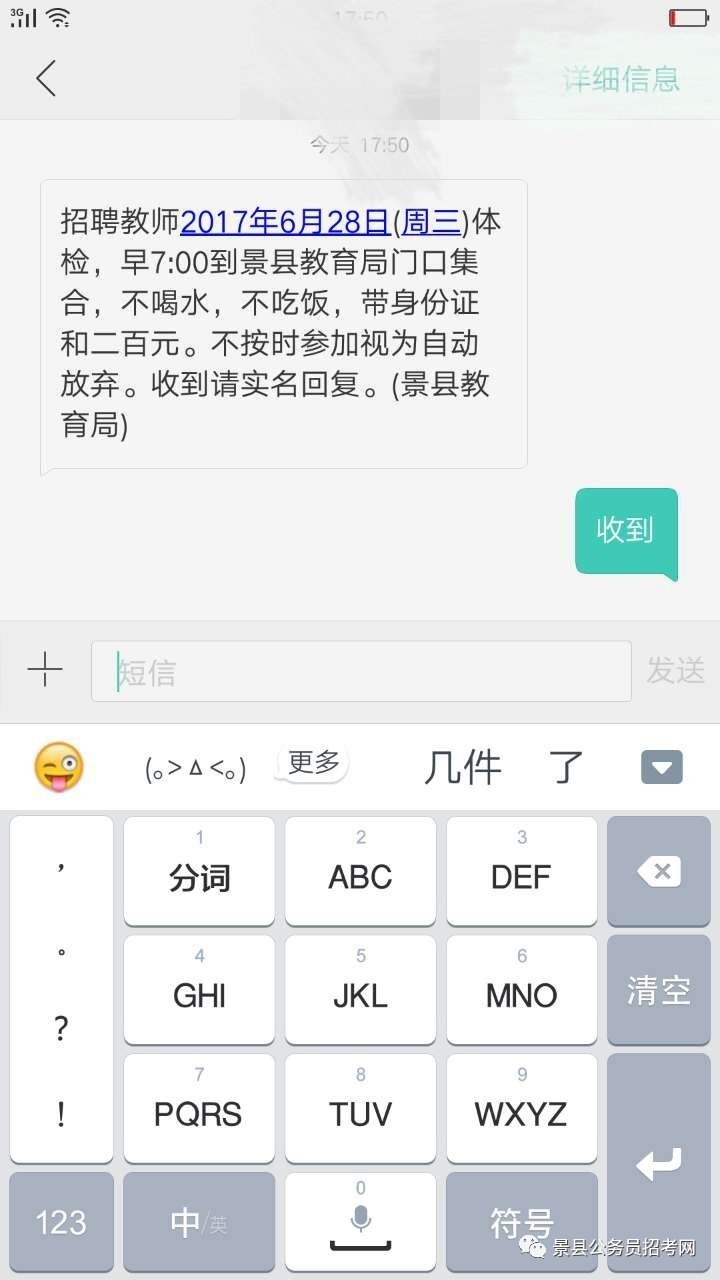Tap 发送 to send the message
Image resolution: width=720 pixels, height=1280 pixels.
pyautogui.click(x=676, y=671)
